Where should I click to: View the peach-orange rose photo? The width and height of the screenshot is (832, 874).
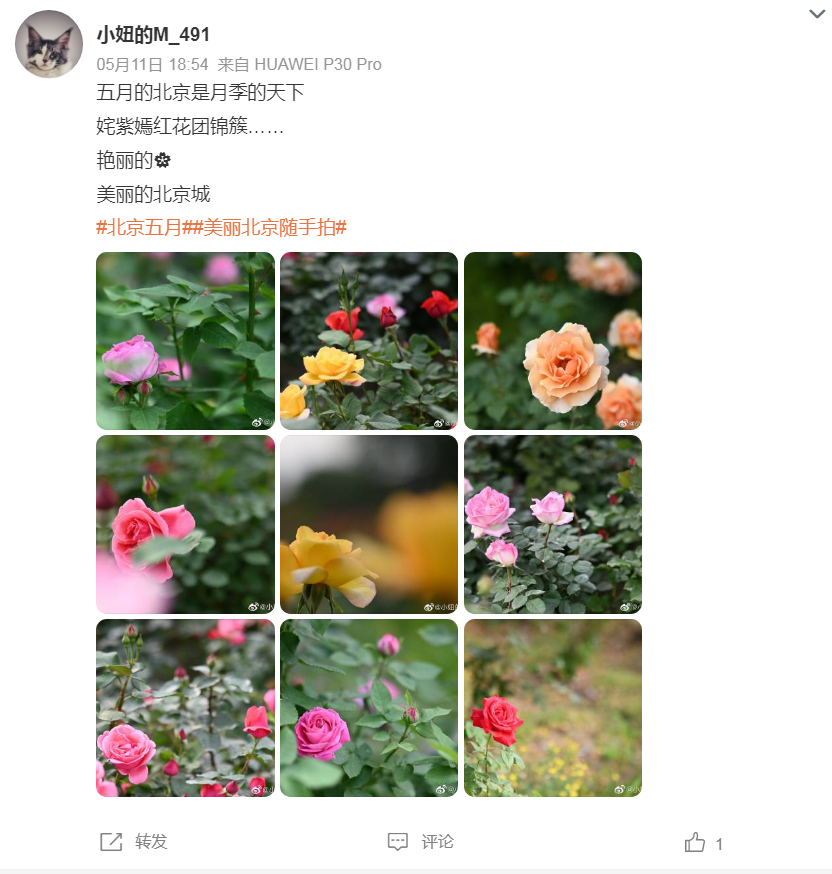pyautogui.click(x=553, y=341)
